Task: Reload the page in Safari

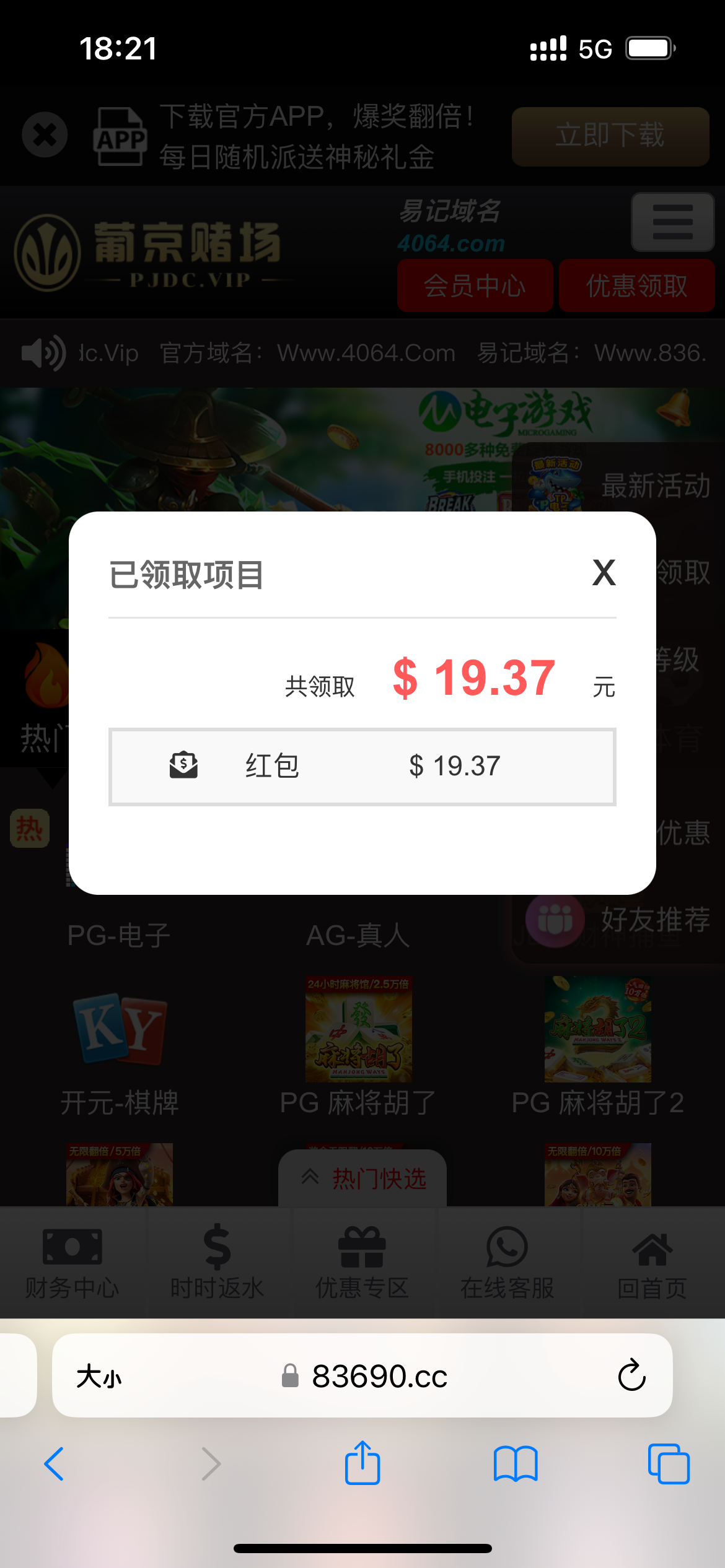Action: (x=631, y=1375)
